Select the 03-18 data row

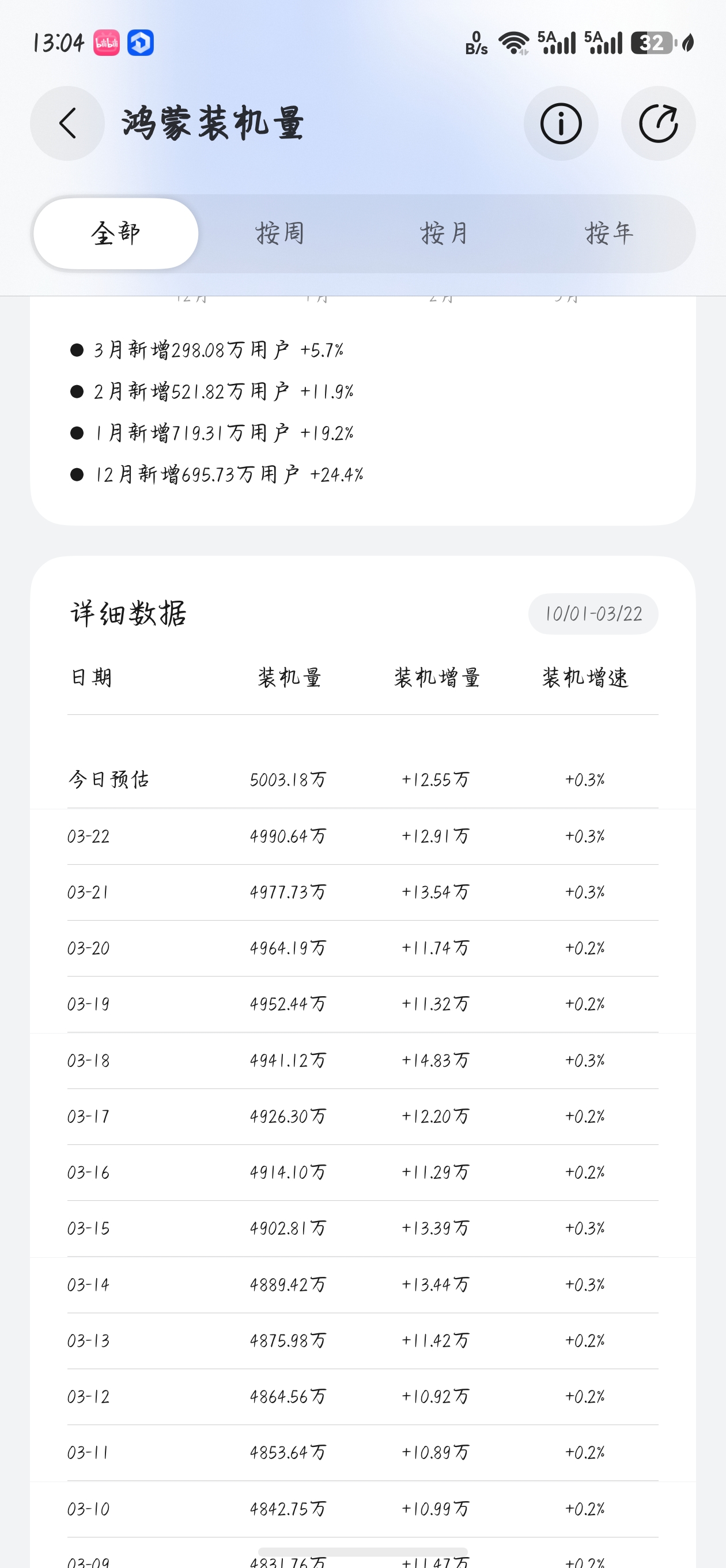(x=341, y=1060)
